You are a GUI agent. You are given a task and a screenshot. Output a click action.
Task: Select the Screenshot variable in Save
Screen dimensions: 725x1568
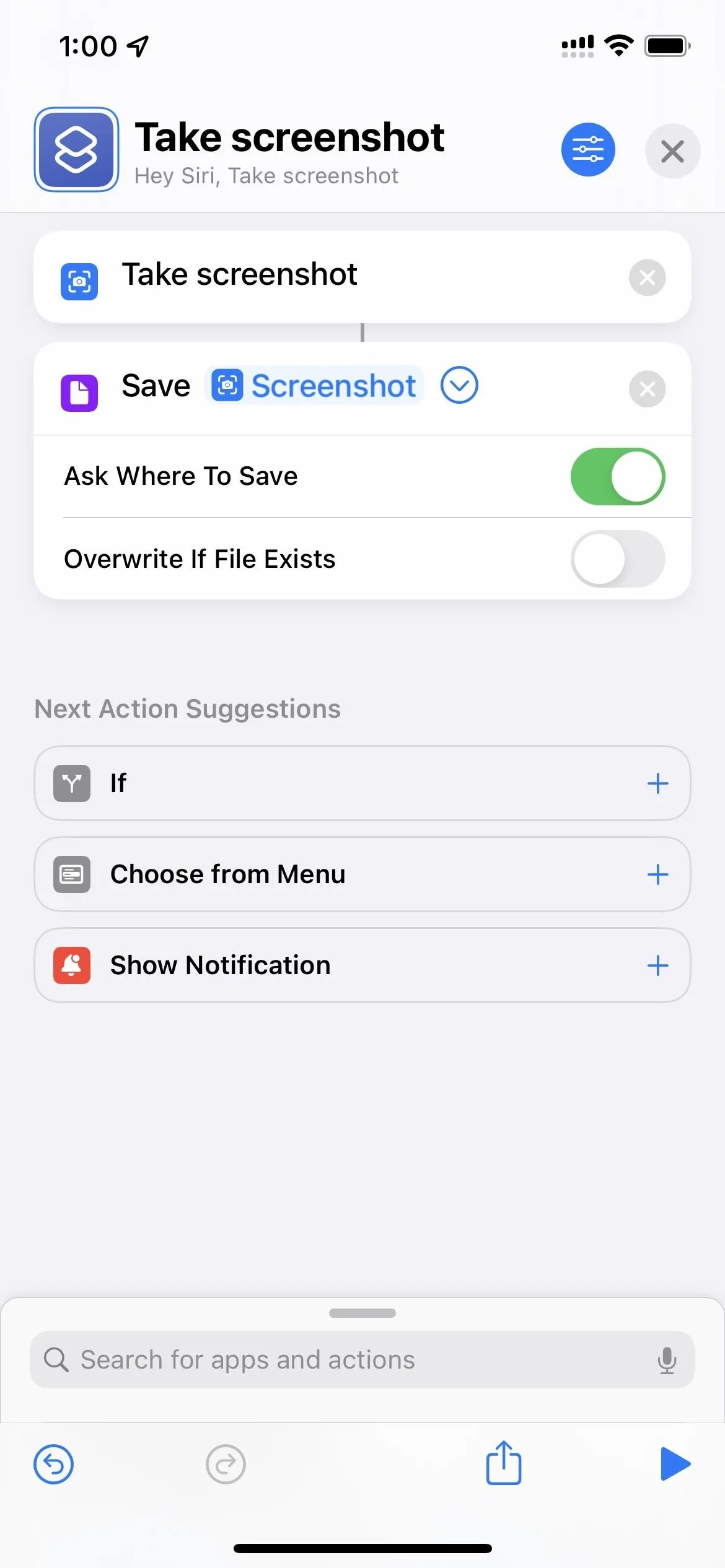click(314, 385)
